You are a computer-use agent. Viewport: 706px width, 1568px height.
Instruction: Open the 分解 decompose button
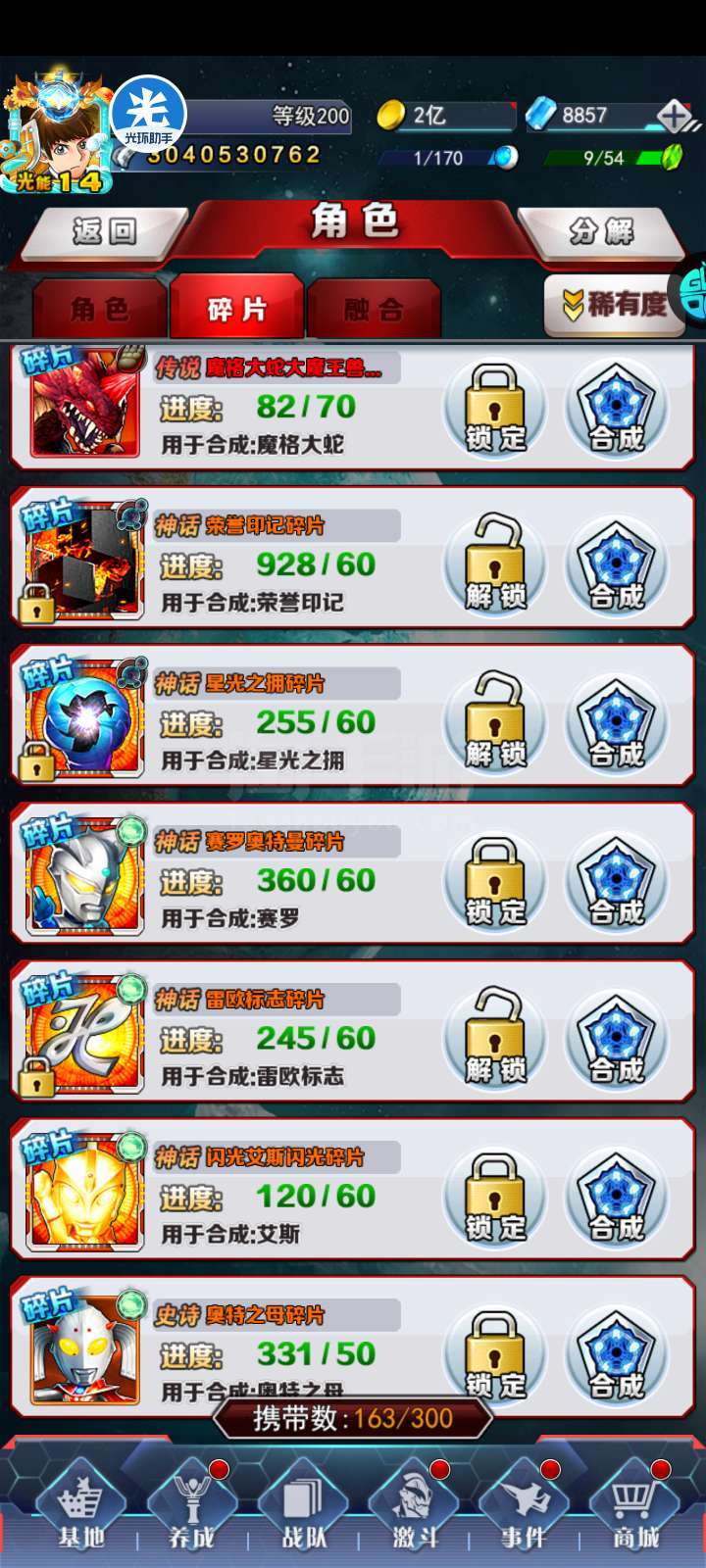tap(600, 231)
